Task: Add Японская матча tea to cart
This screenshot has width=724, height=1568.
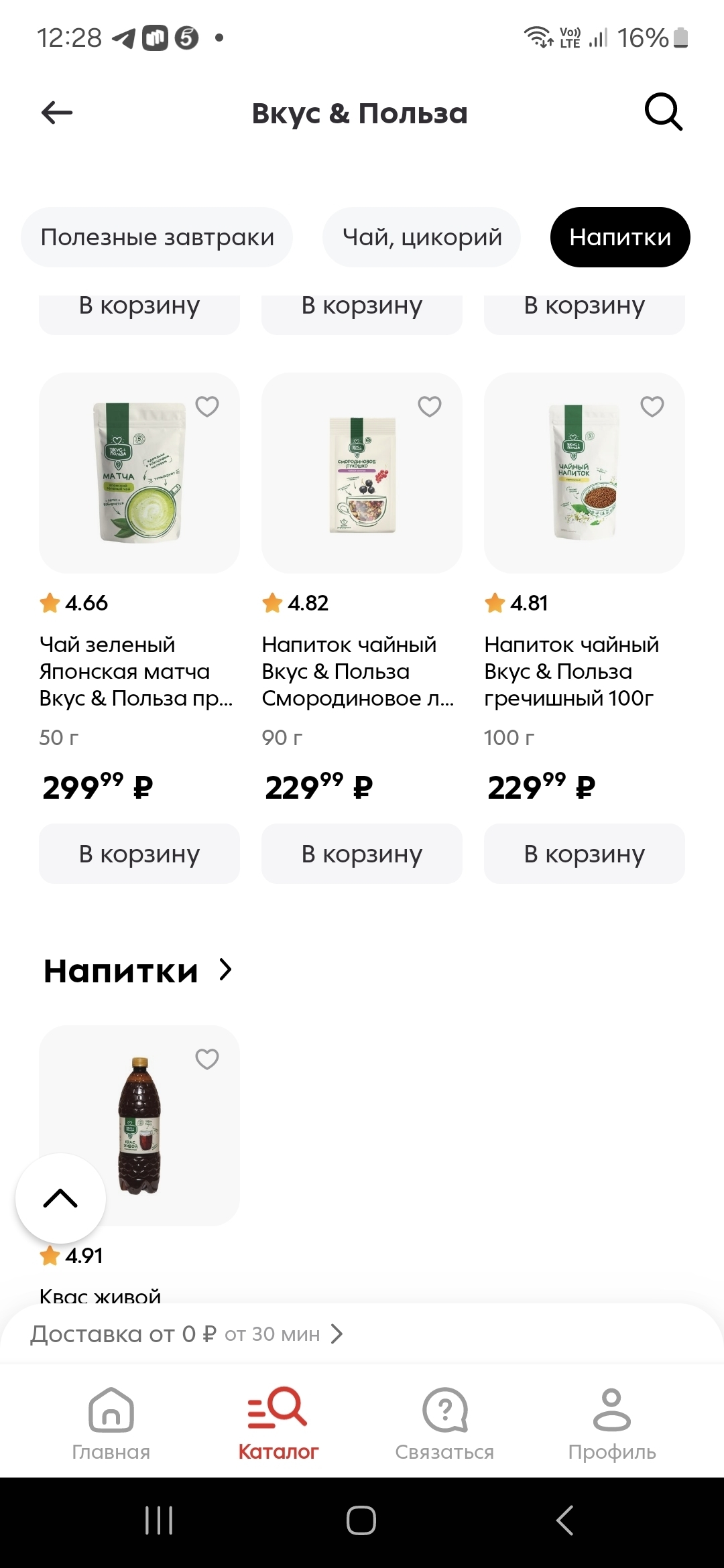Action: point(139,854)
